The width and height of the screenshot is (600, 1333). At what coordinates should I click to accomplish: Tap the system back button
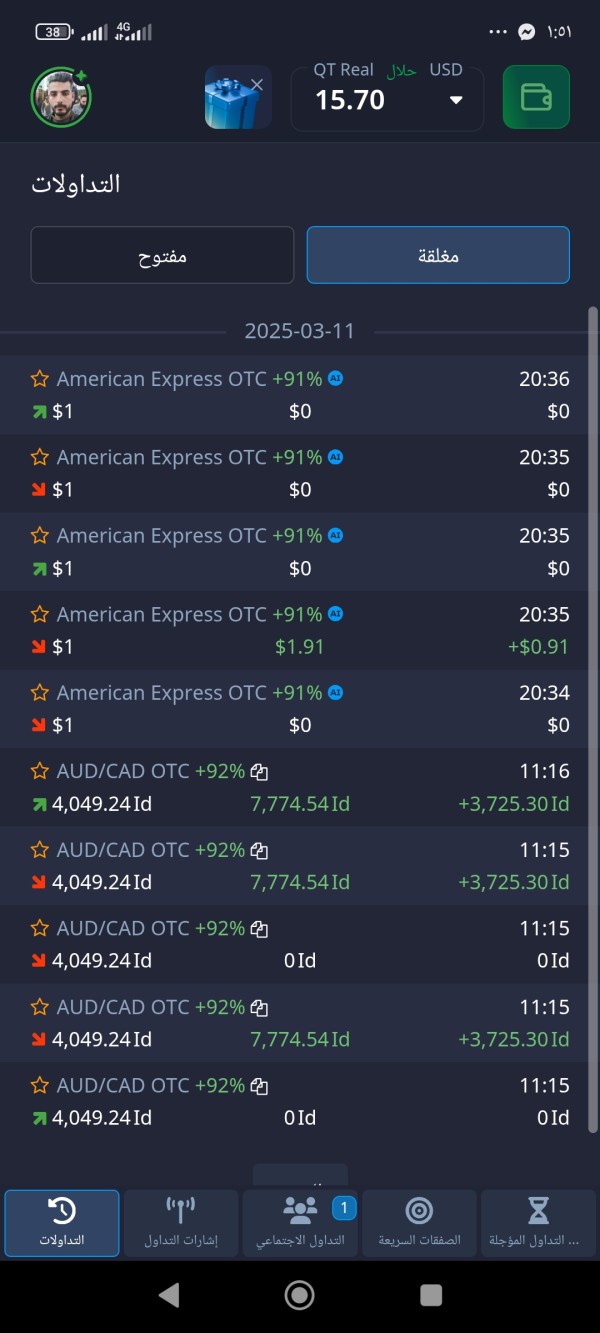(x=169, y=1295)
